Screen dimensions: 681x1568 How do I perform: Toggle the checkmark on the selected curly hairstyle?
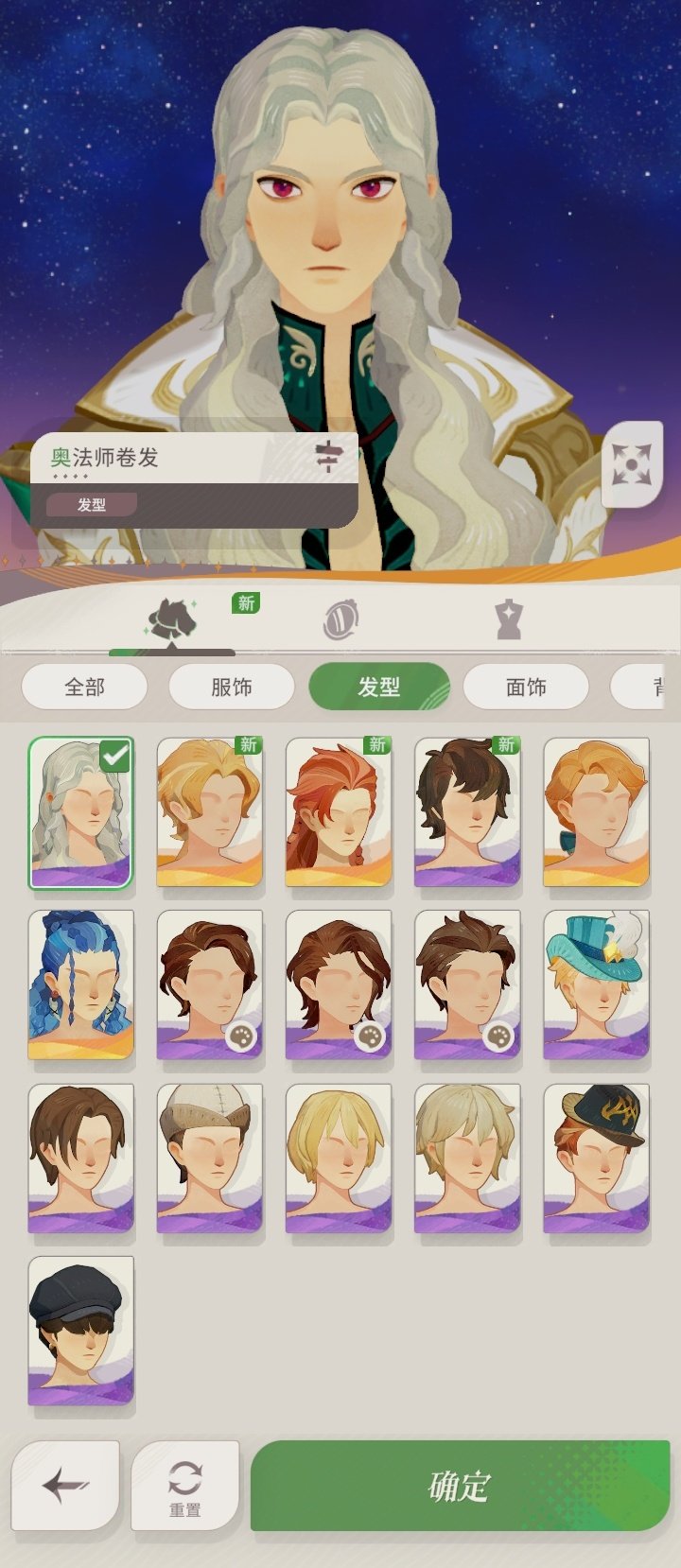coord(113,756)
